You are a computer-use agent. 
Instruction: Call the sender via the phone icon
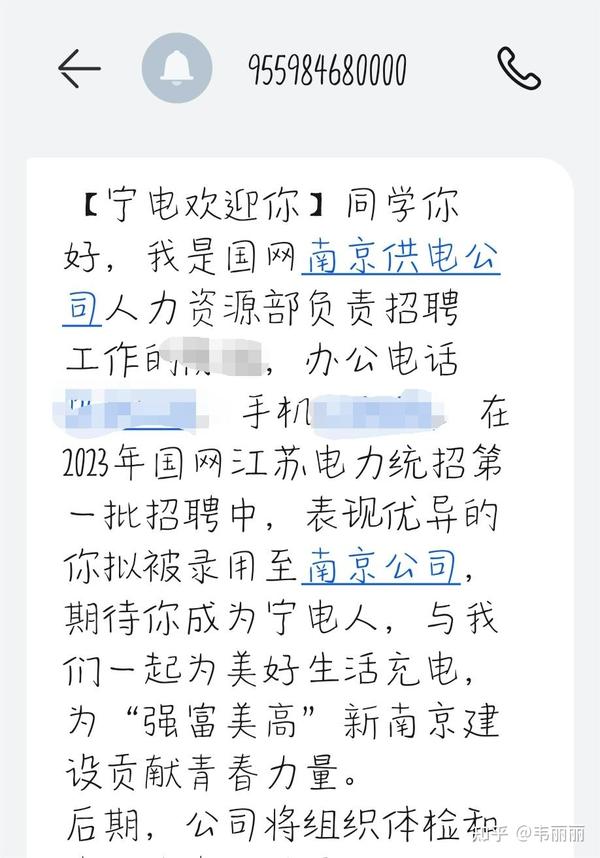click(x=518, y=68)
